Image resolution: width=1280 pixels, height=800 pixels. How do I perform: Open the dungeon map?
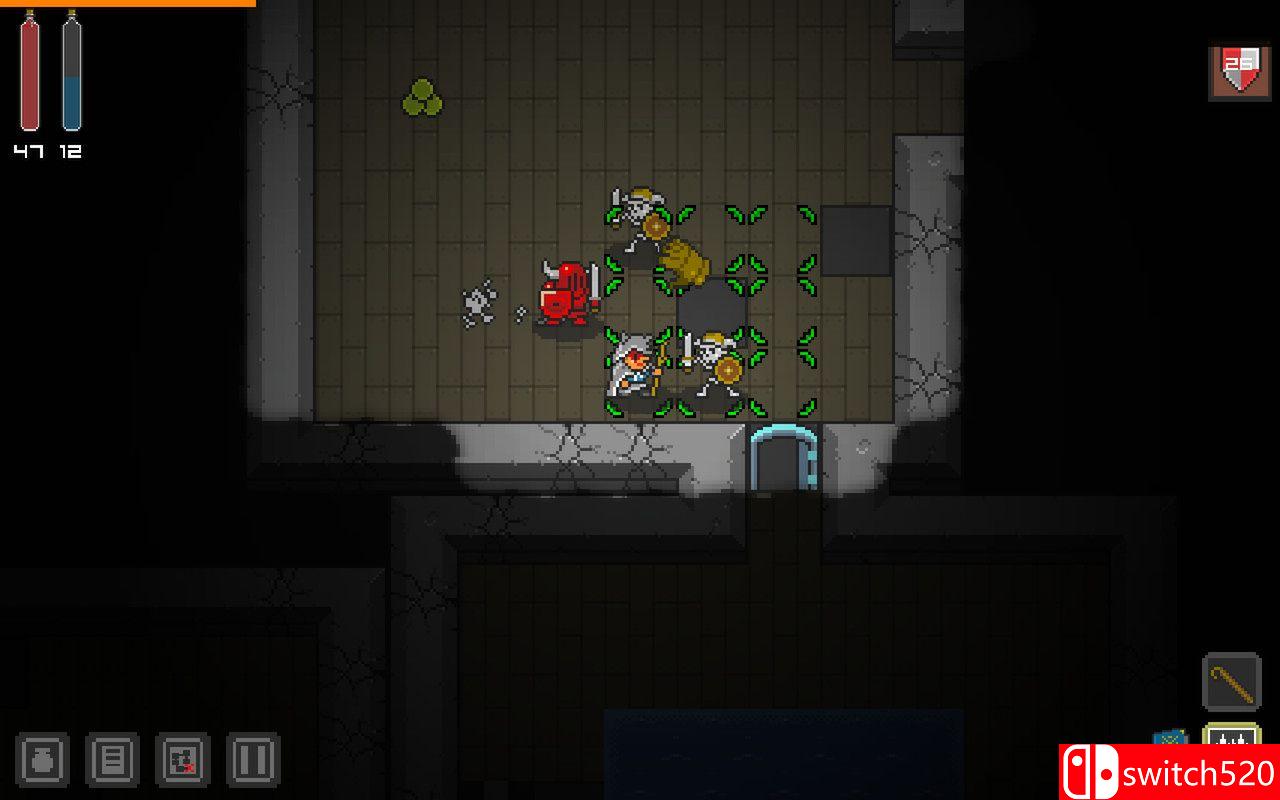[182, 760]
